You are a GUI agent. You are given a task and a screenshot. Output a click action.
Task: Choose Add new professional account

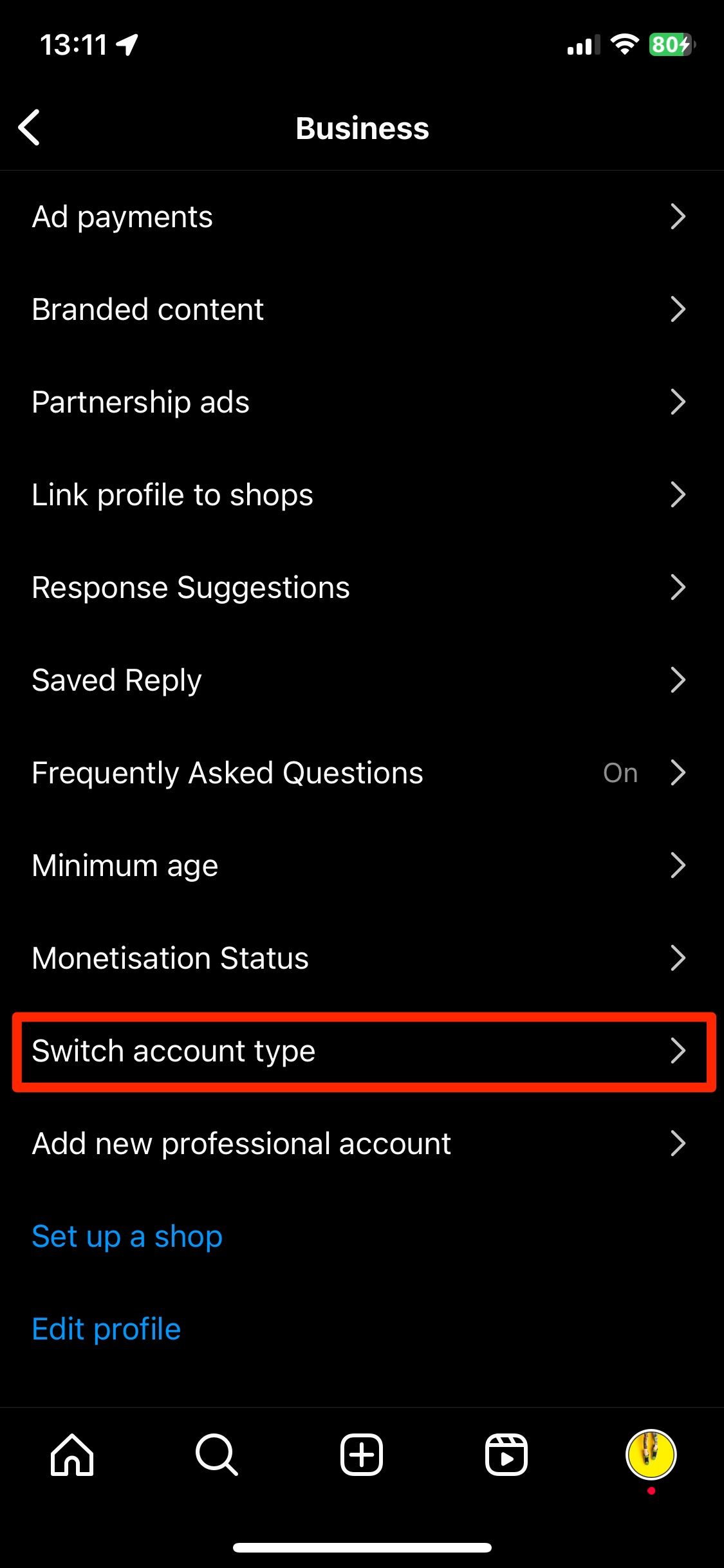point(360,1144)
